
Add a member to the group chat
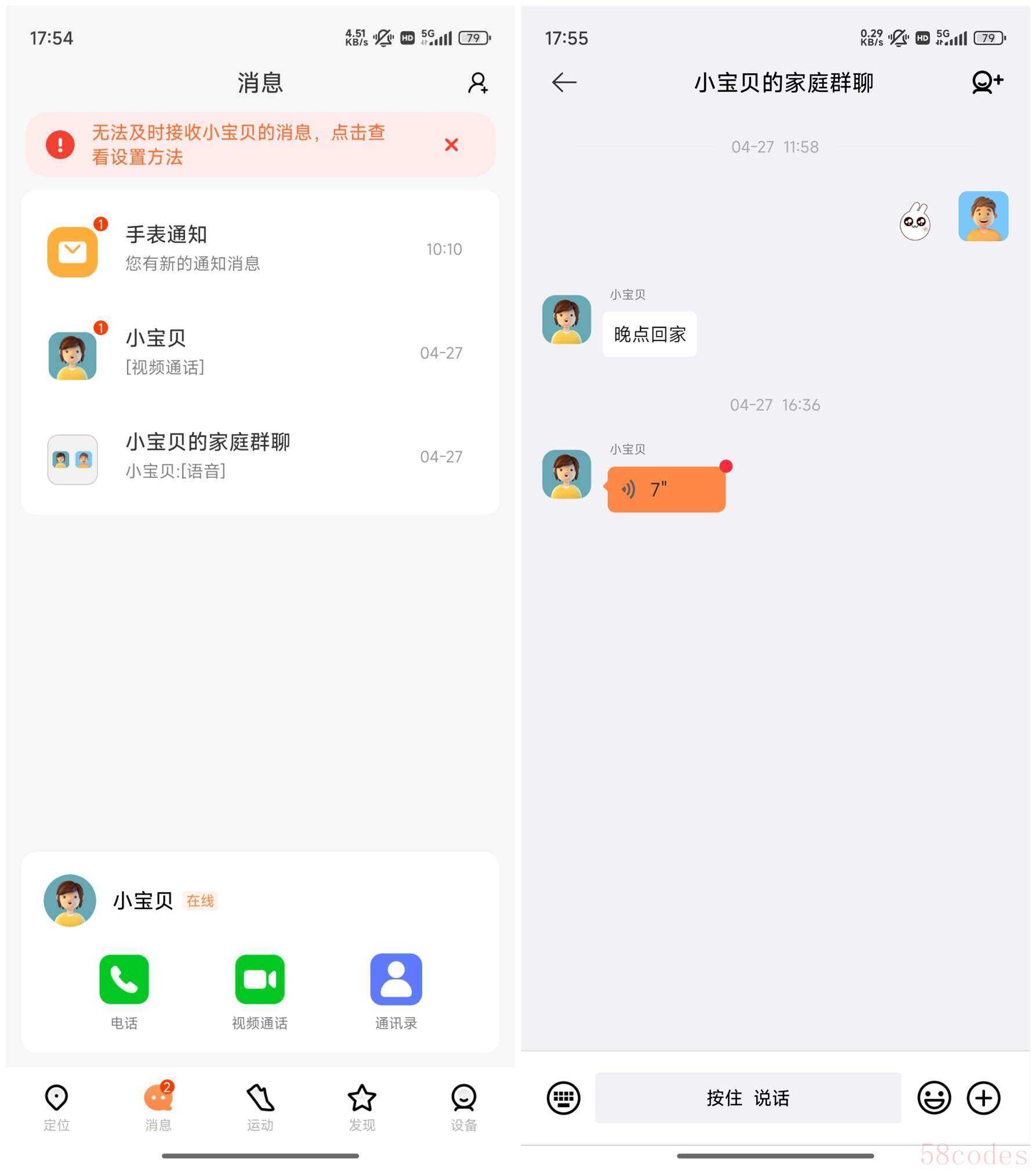coord(987,83)
